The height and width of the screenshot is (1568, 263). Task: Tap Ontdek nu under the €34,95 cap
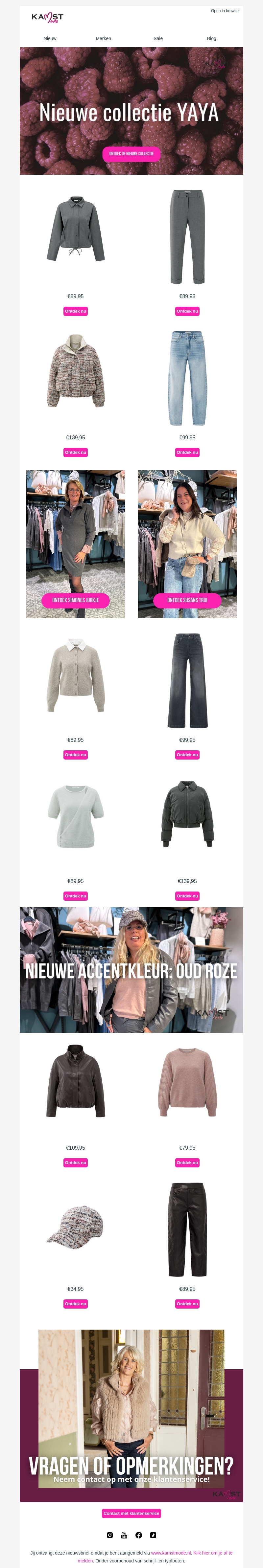coord(76,1304)
